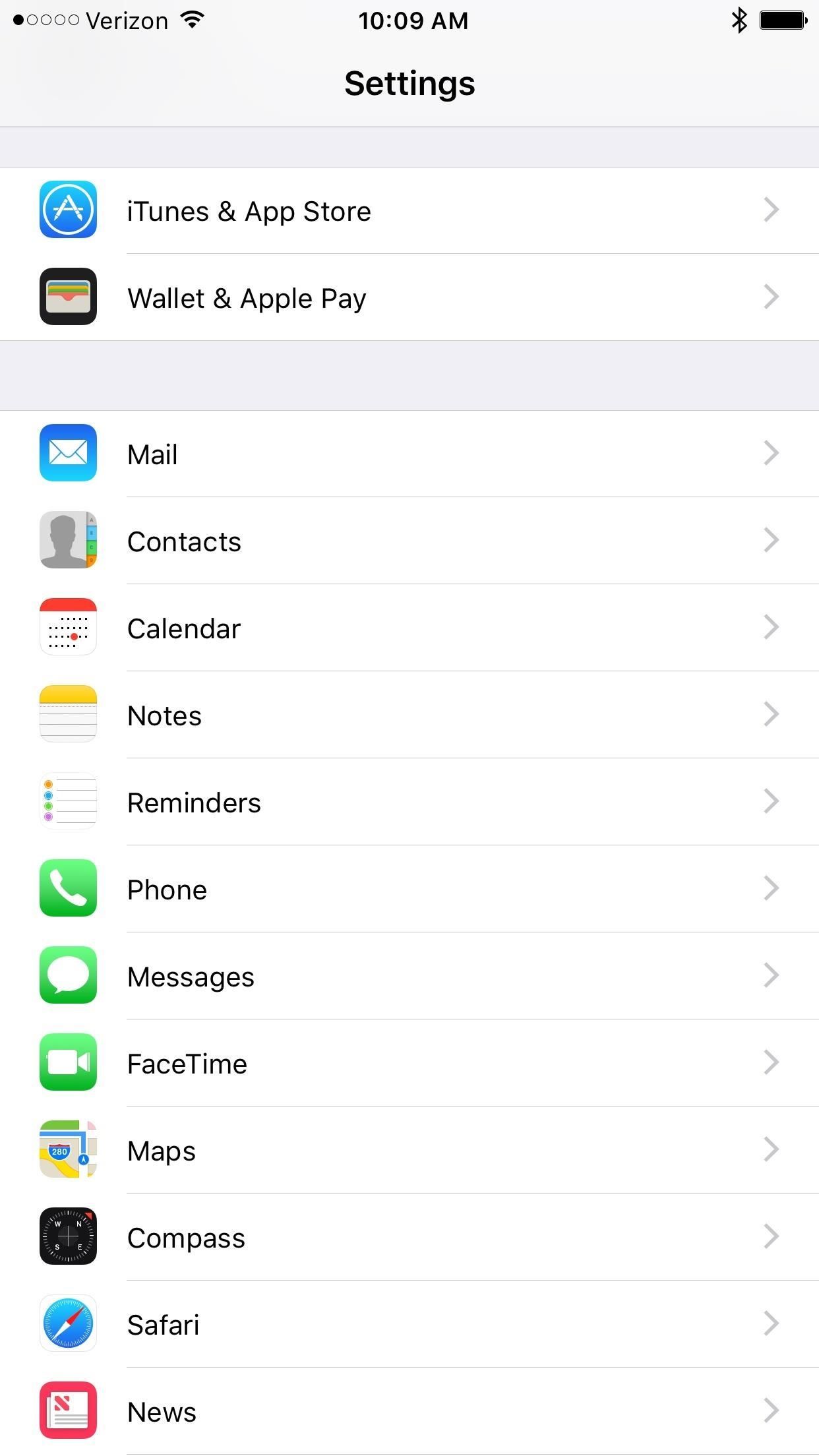Select the Mail envelope icon
This screenshot has height=1456, width=819.
[68, 454]
